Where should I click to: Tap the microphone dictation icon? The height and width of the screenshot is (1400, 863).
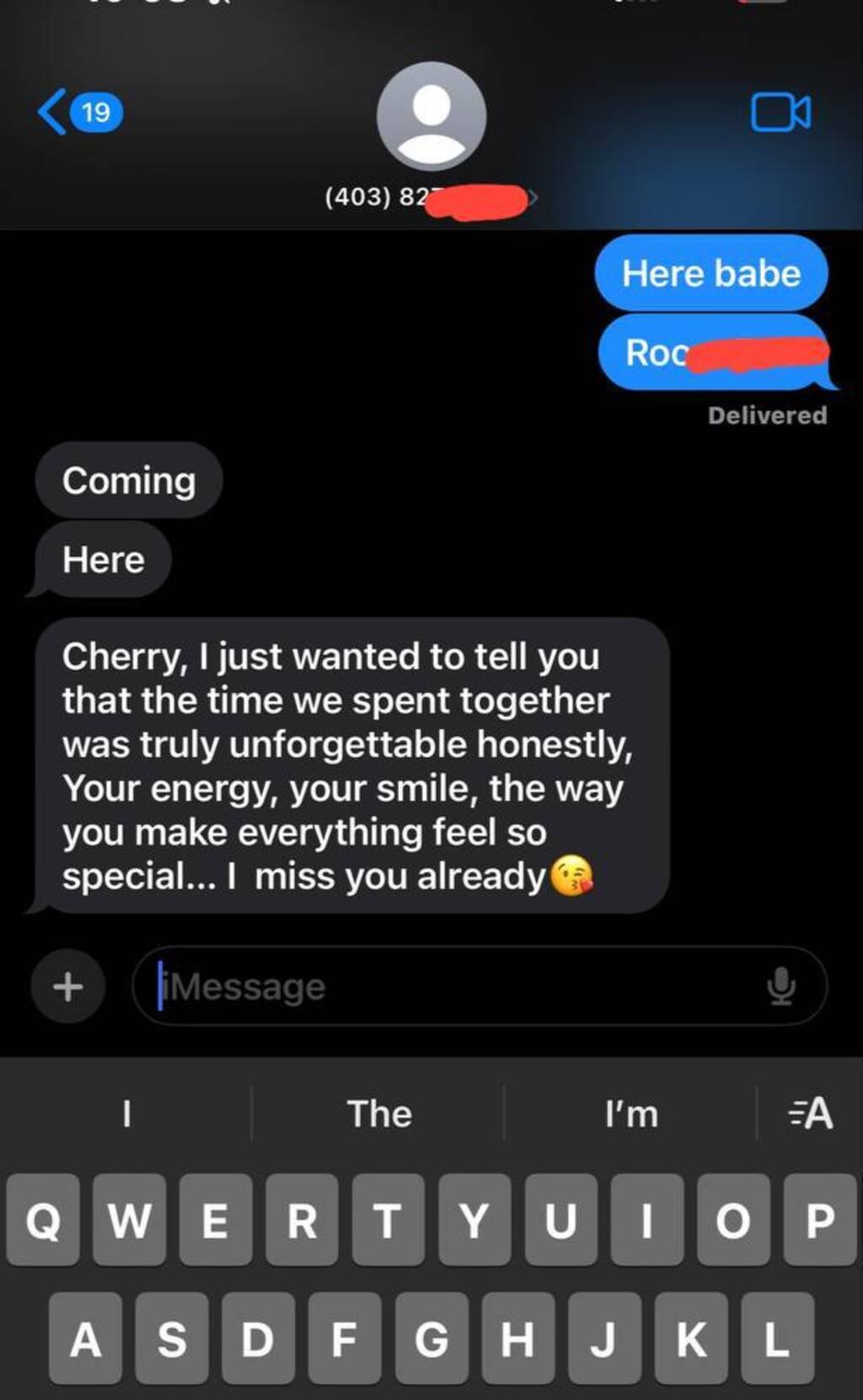point(781,986)
